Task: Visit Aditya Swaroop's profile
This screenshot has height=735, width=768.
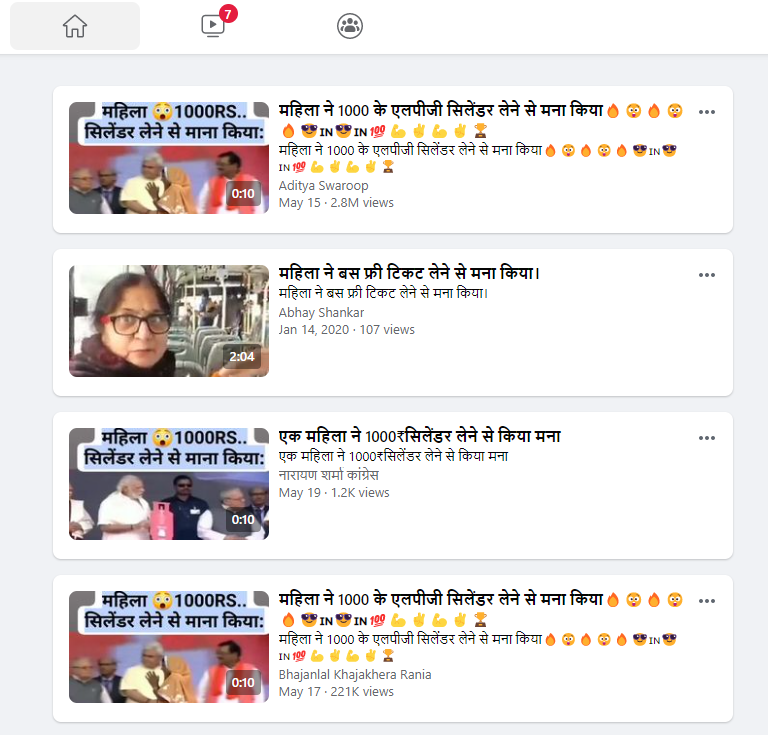Action: pyautogui.click(x=323, y=185)
